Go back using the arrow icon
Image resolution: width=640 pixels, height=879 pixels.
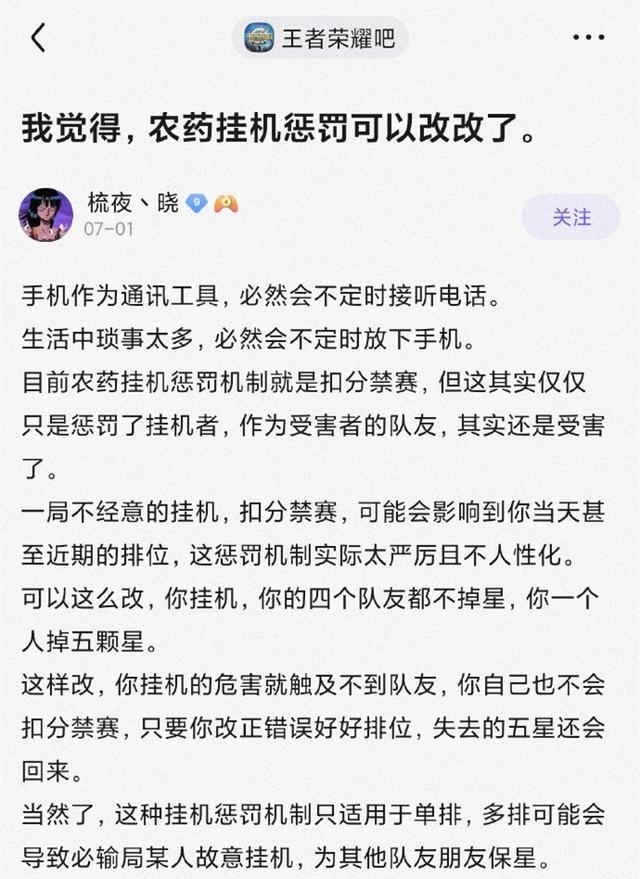(x=38, y=39)
